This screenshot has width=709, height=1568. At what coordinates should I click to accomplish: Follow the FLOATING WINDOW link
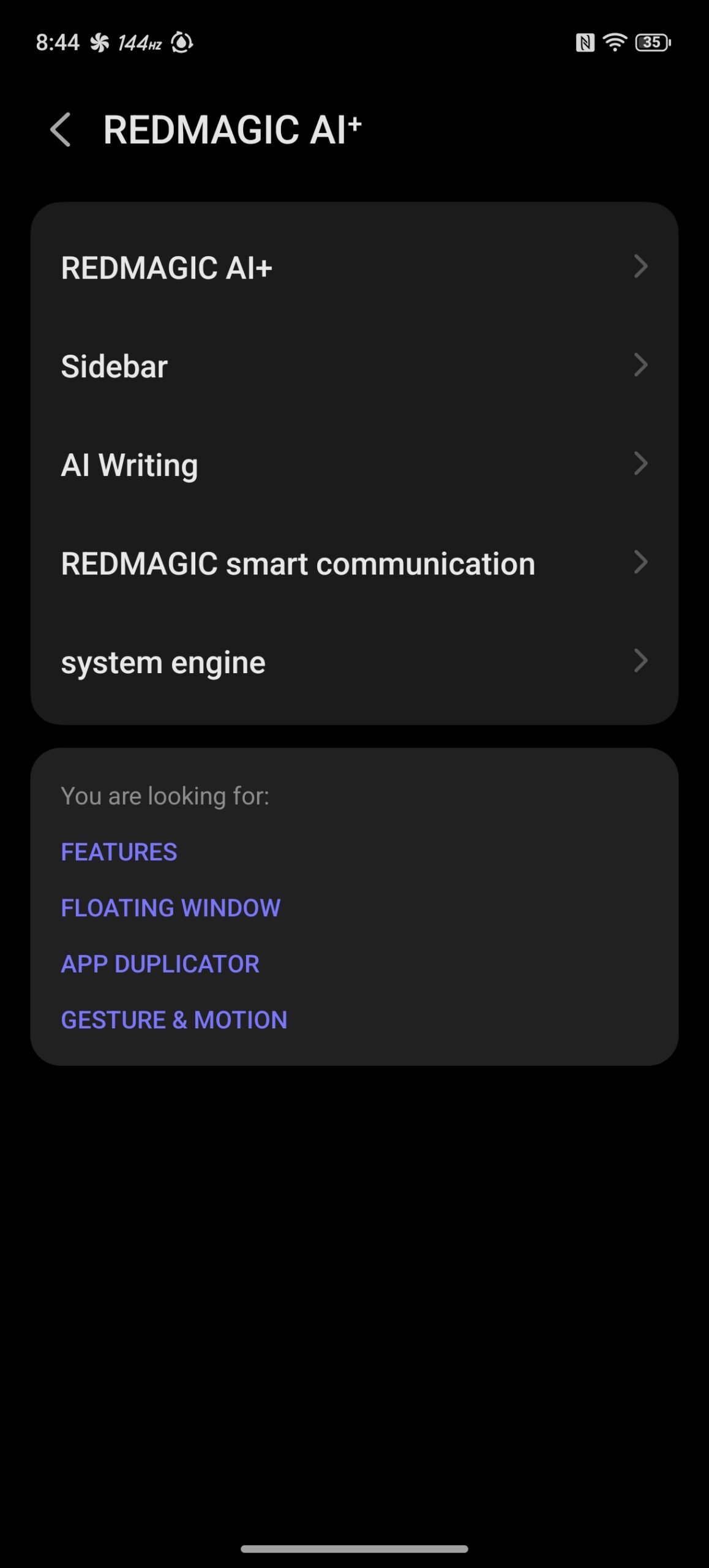point(171,908)
